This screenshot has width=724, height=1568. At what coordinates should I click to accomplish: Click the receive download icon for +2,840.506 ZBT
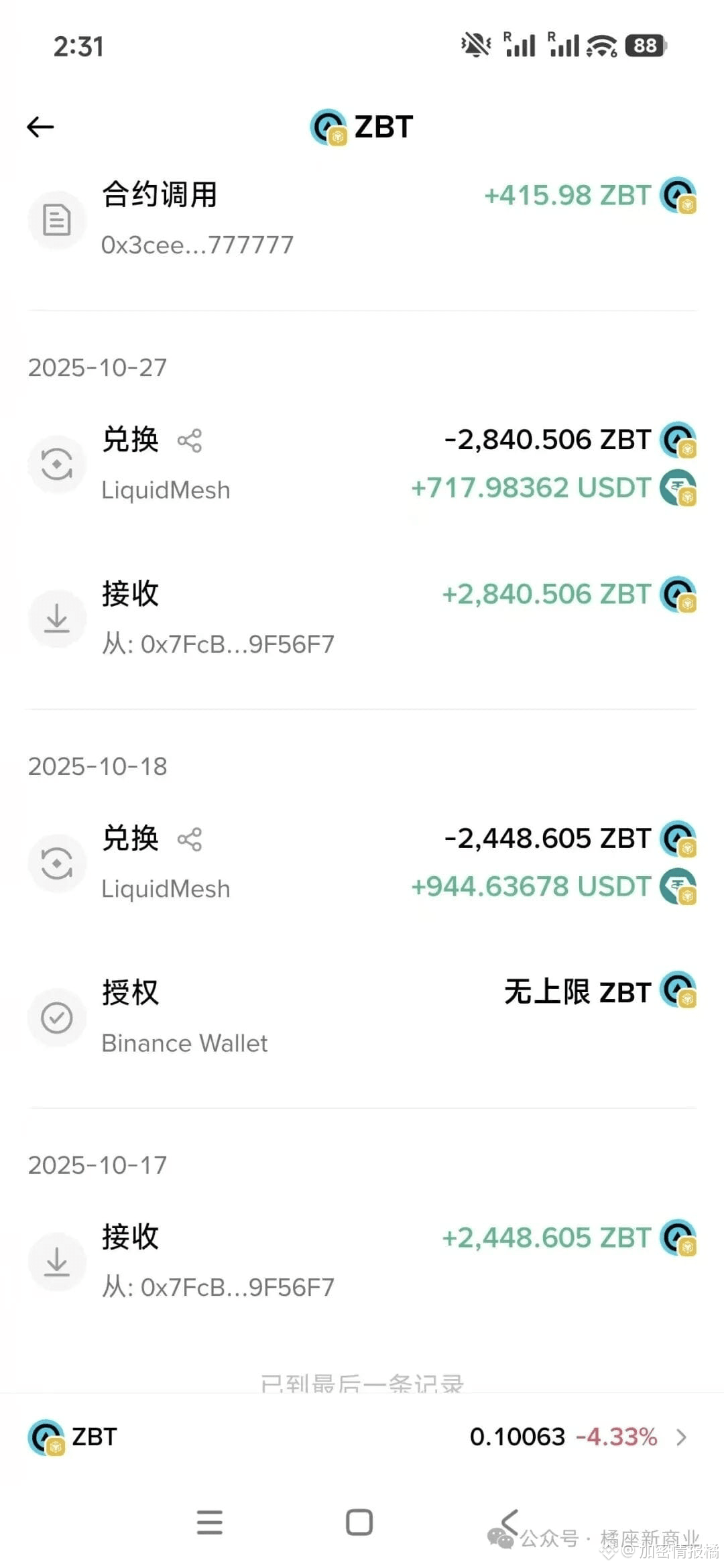tap(57, 617)
